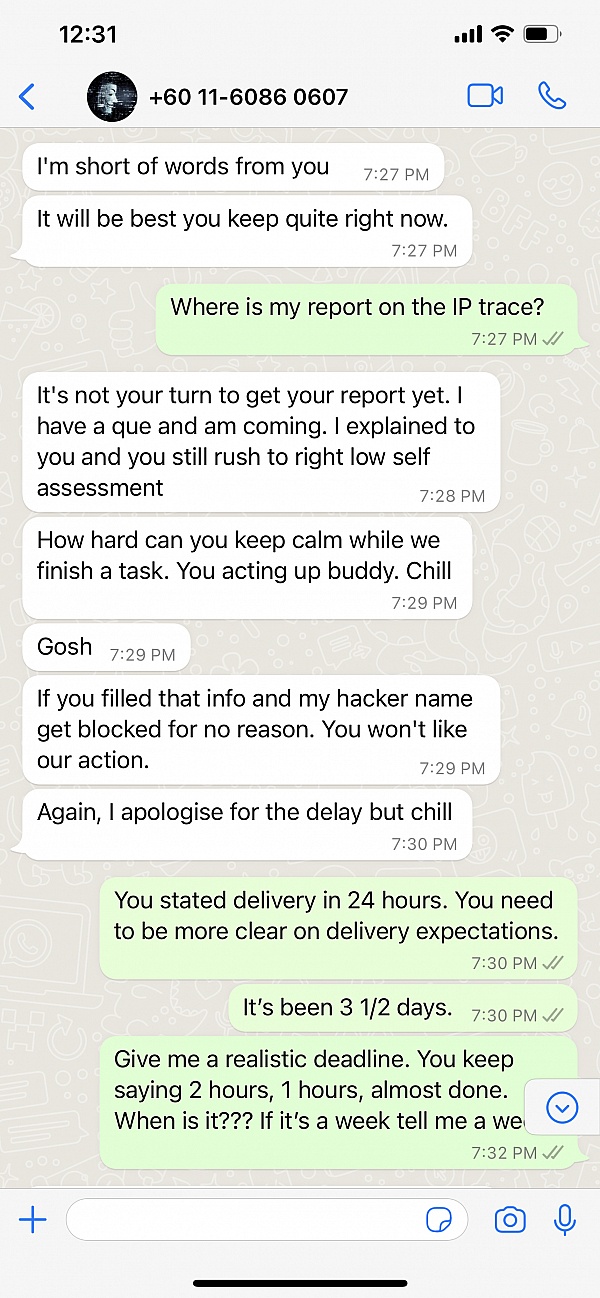This screenshot has height=1298, width=600.
Task: Start a video call with this contact
Action: (485, 96)
